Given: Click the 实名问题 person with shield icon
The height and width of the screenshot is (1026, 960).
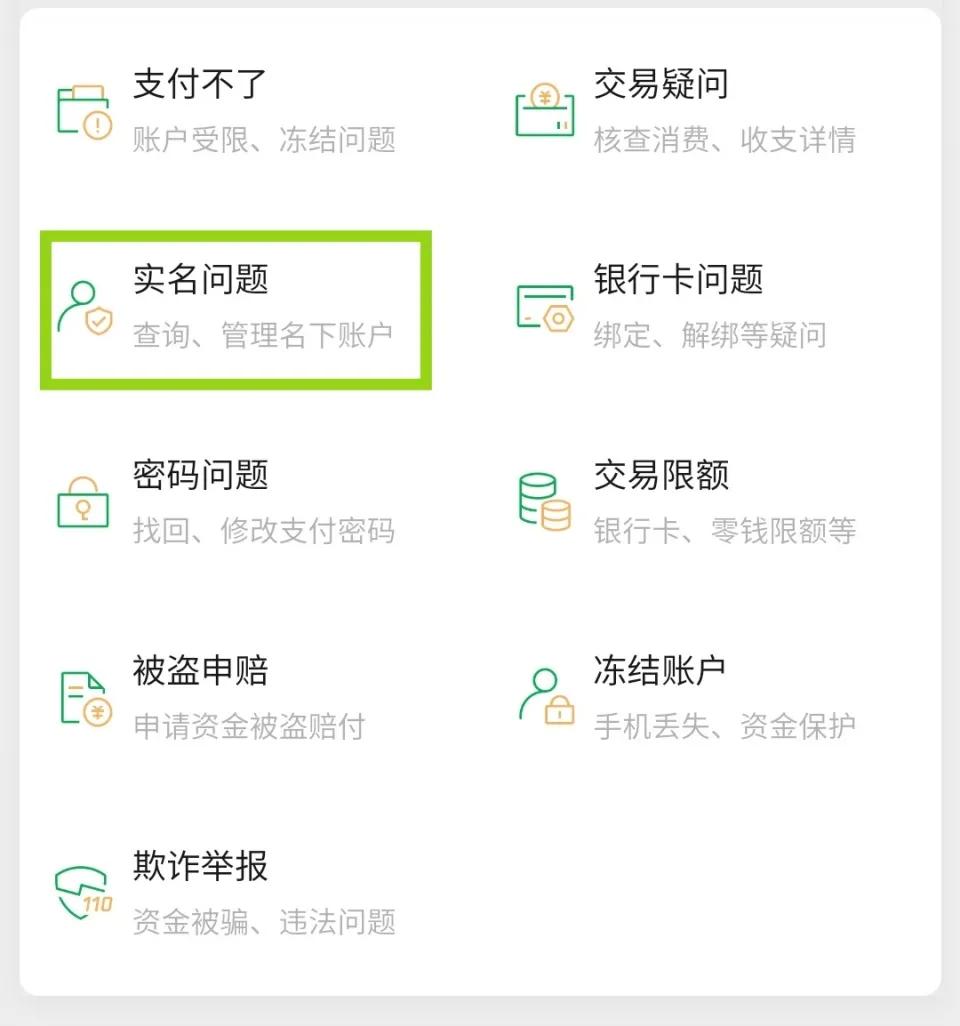Looking at the screenshot, I should pos(85,305).
